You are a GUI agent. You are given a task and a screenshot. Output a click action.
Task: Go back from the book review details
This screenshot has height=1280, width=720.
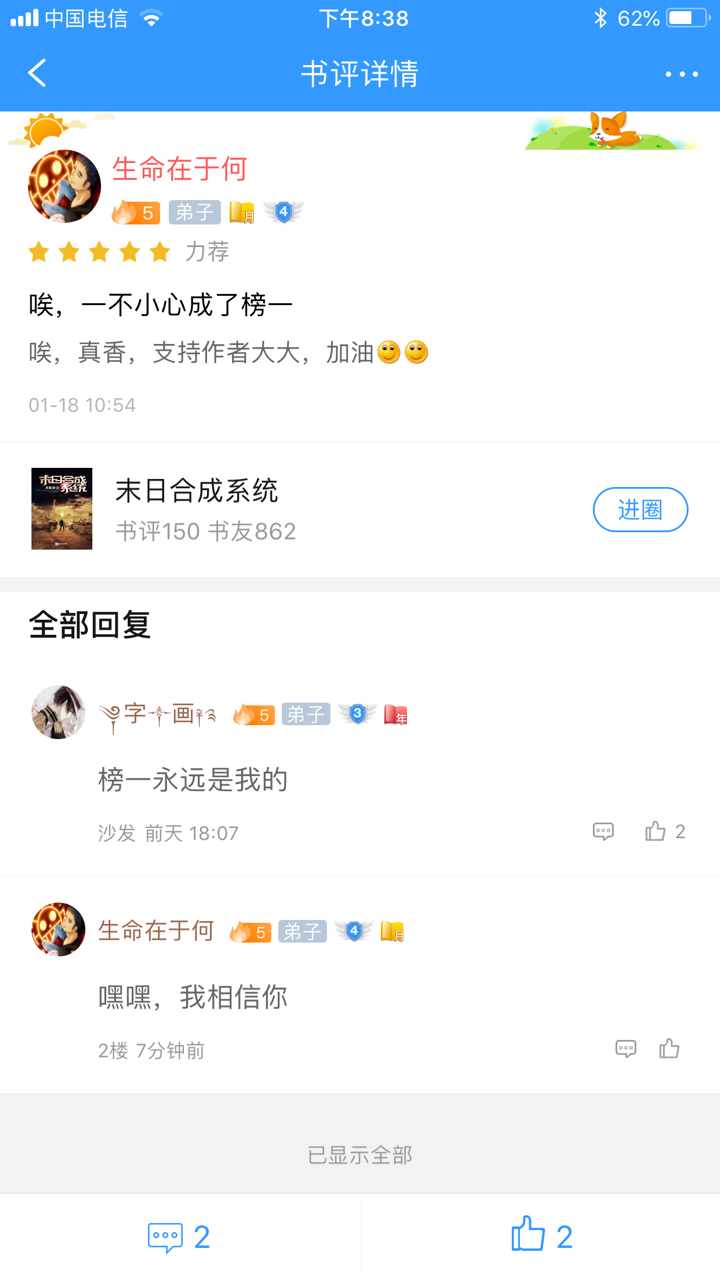click(x=38, y=73)
